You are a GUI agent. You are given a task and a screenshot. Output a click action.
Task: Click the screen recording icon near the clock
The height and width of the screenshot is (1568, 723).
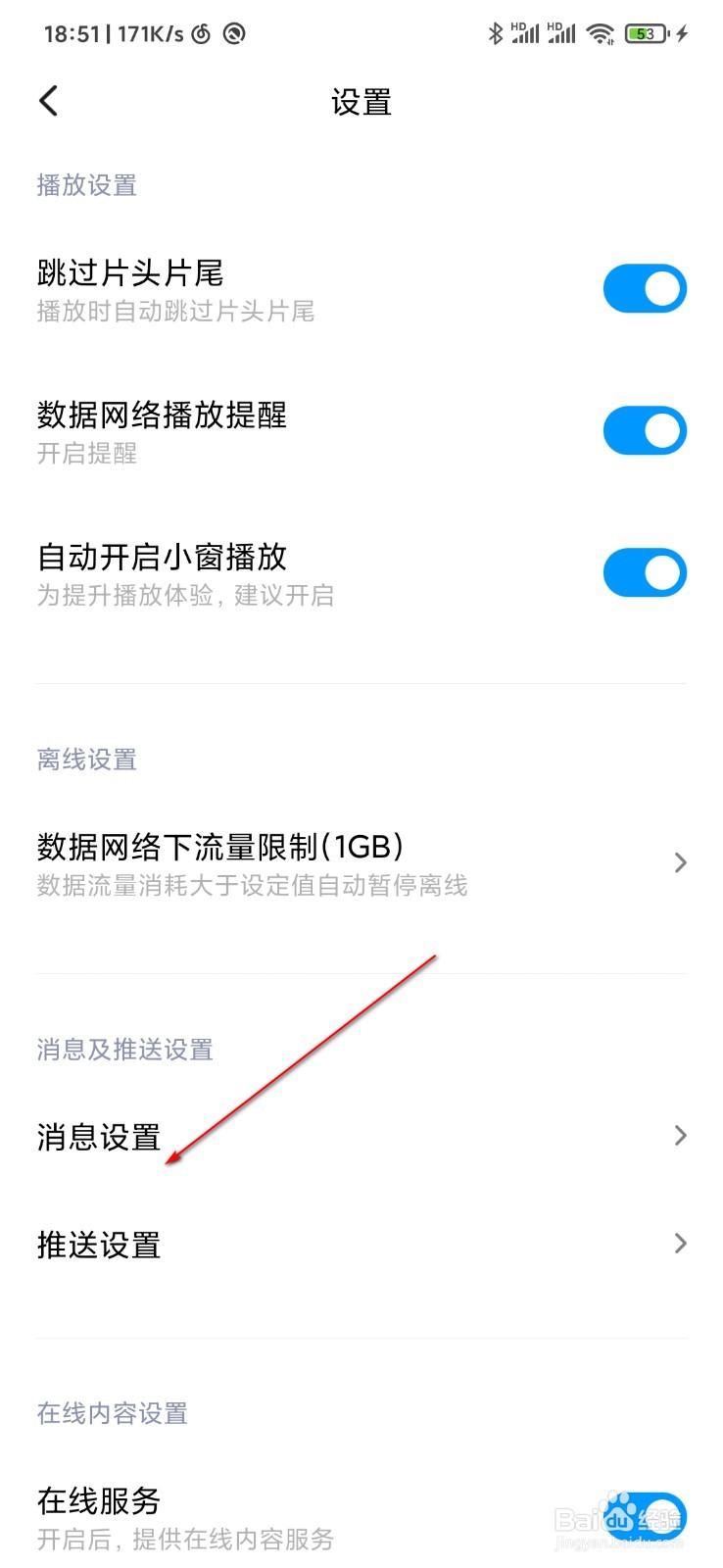click(x=201, y=33)
